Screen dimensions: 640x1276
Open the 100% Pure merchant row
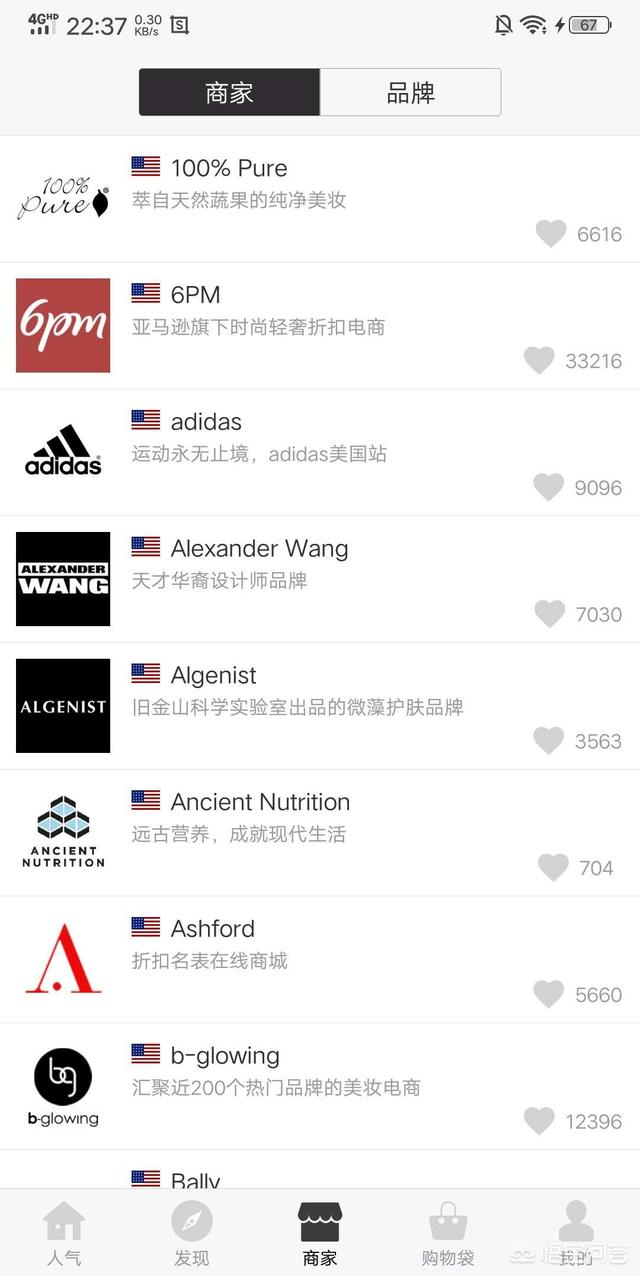320,199
